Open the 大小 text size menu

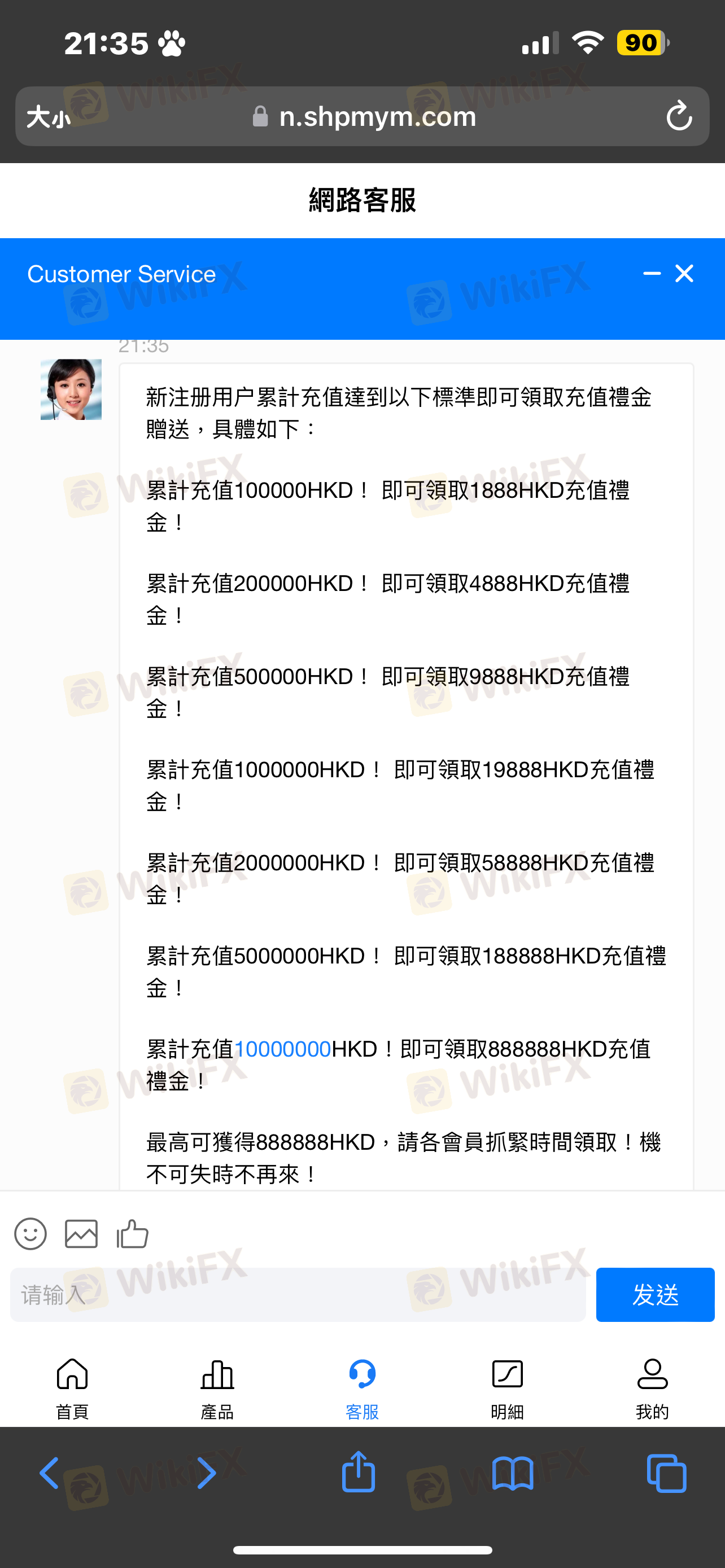49,116
